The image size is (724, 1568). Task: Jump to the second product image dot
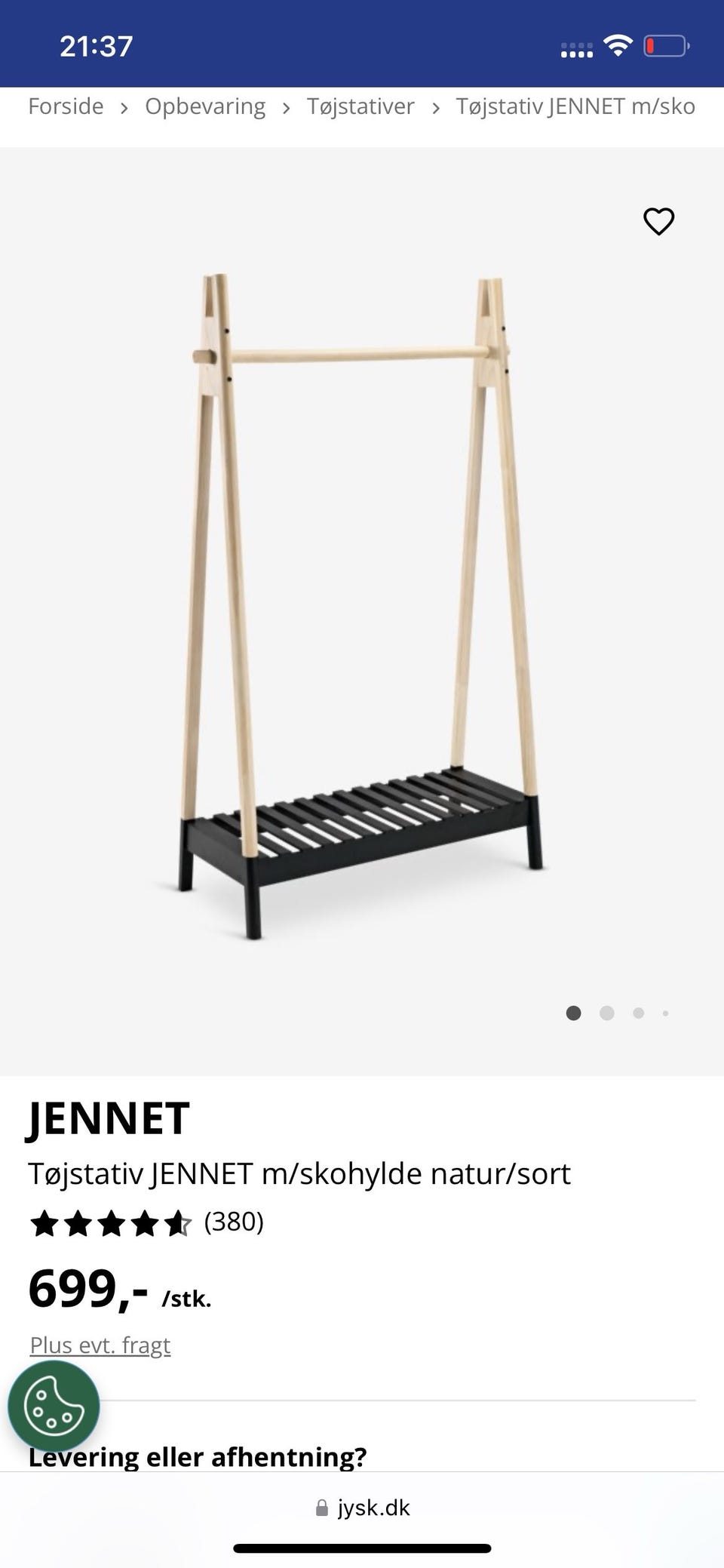pos(606,1013)
